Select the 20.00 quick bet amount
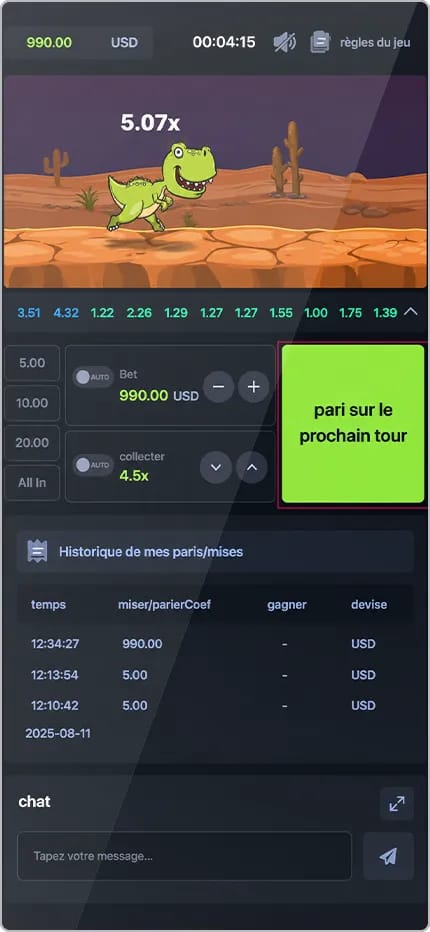 pos(32,443)
